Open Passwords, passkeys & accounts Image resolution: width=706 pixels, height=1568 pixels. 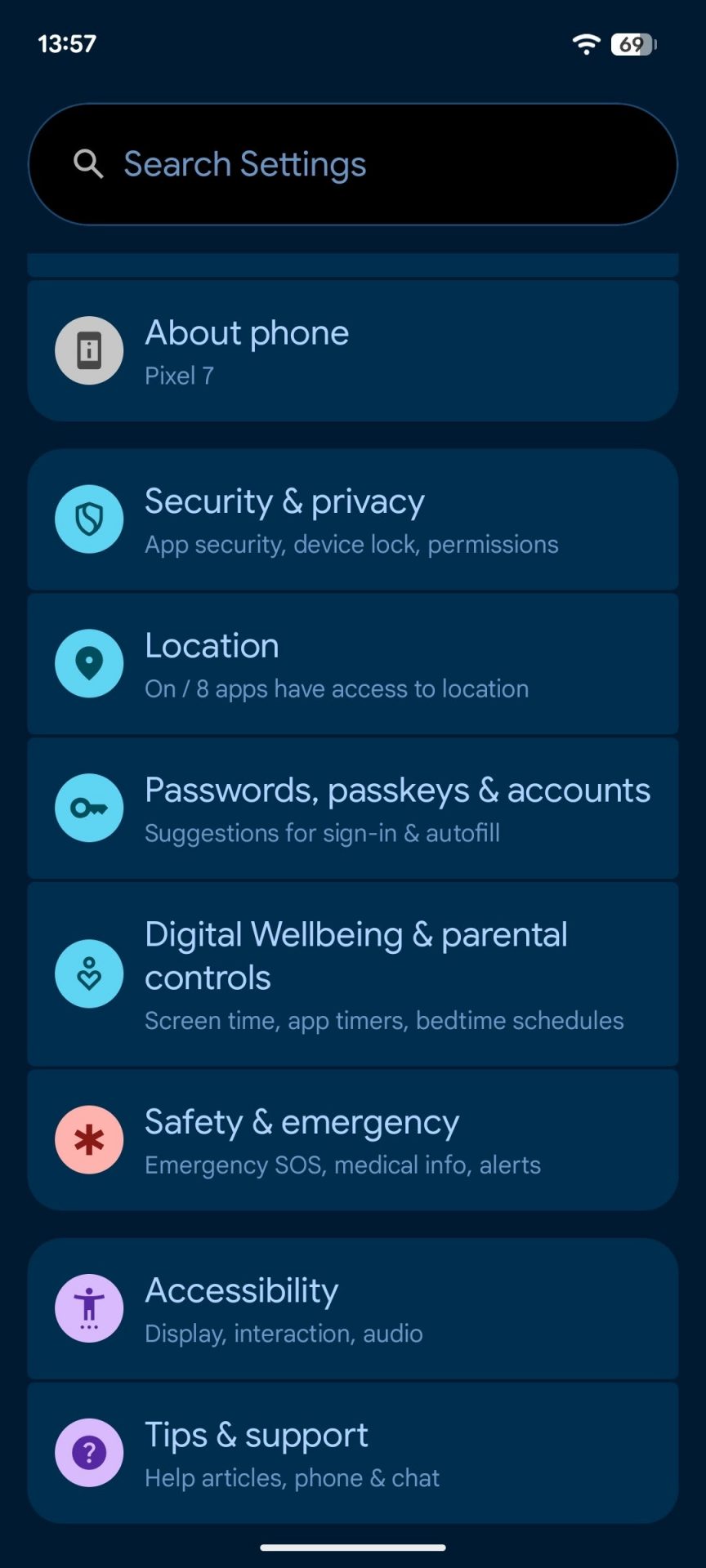click(353, 808)
